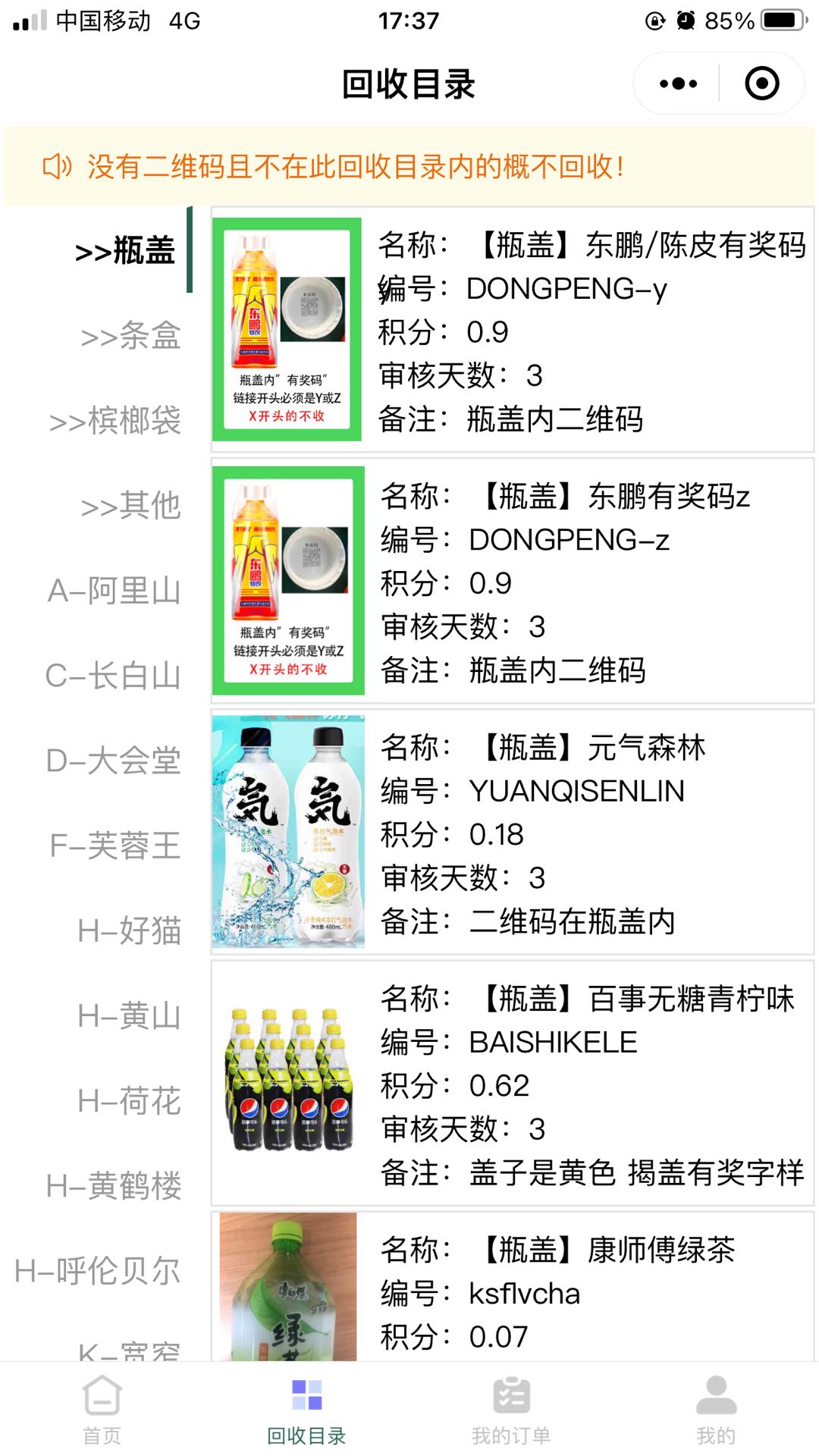Screen dimensions: 819x1456
Task: Open the 东鹏/陈皮有奖码 item card
Action: coord(513,331)
